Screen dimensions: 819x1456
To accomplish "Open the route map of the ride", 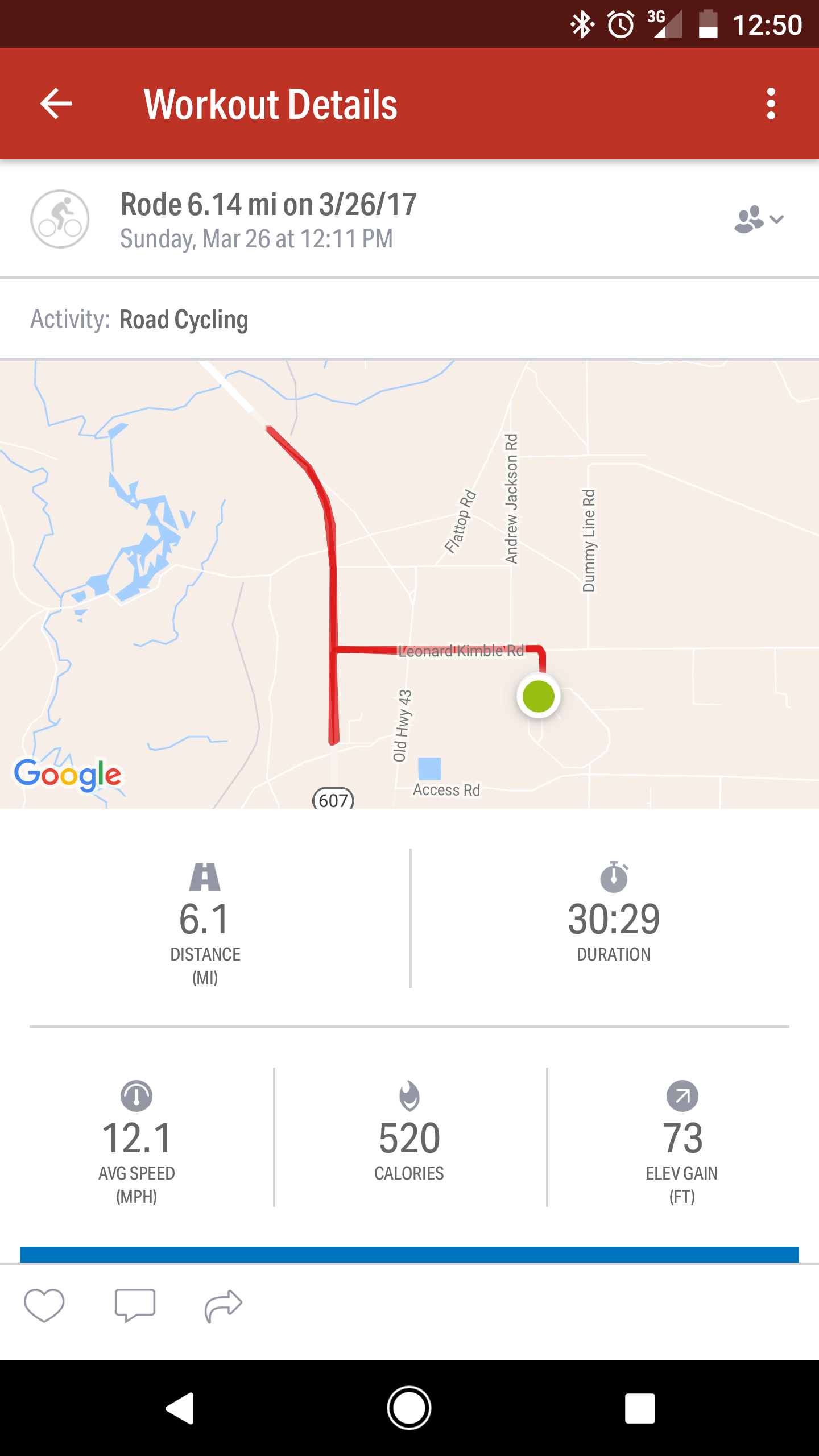I will point(409,584).
